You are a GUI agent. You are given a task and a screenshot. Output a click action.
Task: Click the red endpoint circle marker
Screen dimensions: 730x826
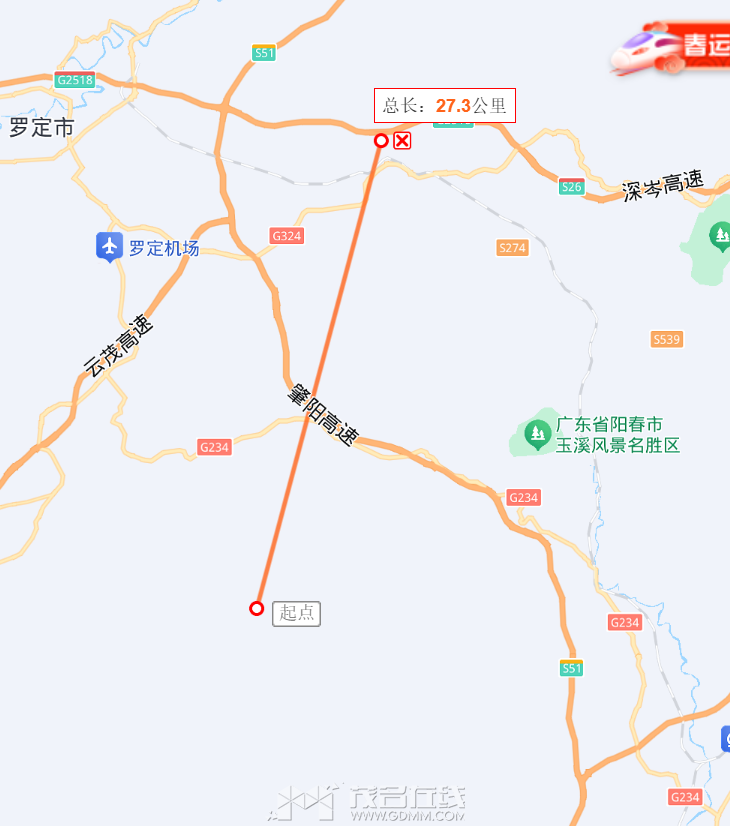pos(380,141)
